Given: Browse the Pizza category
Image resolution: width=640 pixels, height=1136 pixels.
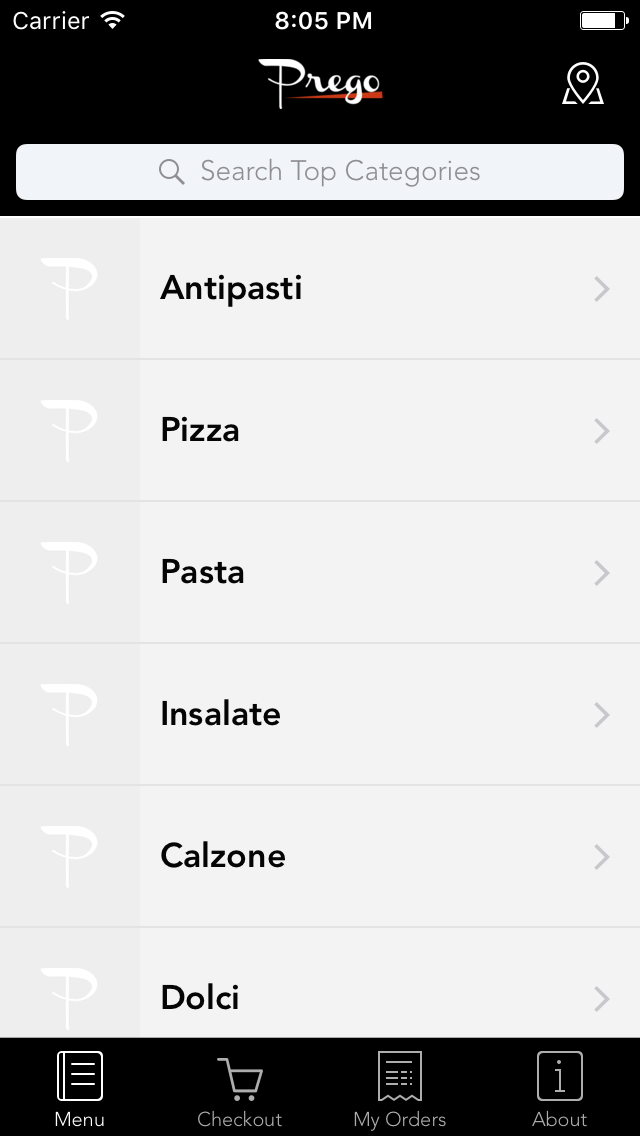Looking at the screenshot, I should pos(320,431).
